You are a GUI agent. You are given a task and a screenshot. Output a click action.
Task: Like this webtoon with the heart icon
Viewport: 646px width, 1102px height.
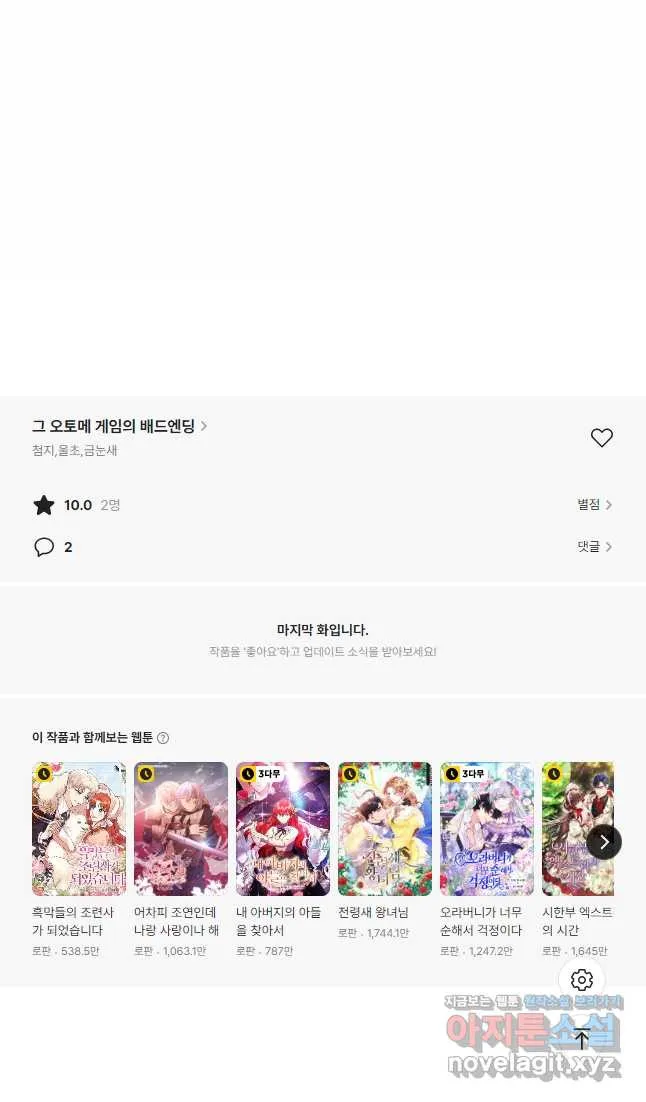[x=601, y=437]
